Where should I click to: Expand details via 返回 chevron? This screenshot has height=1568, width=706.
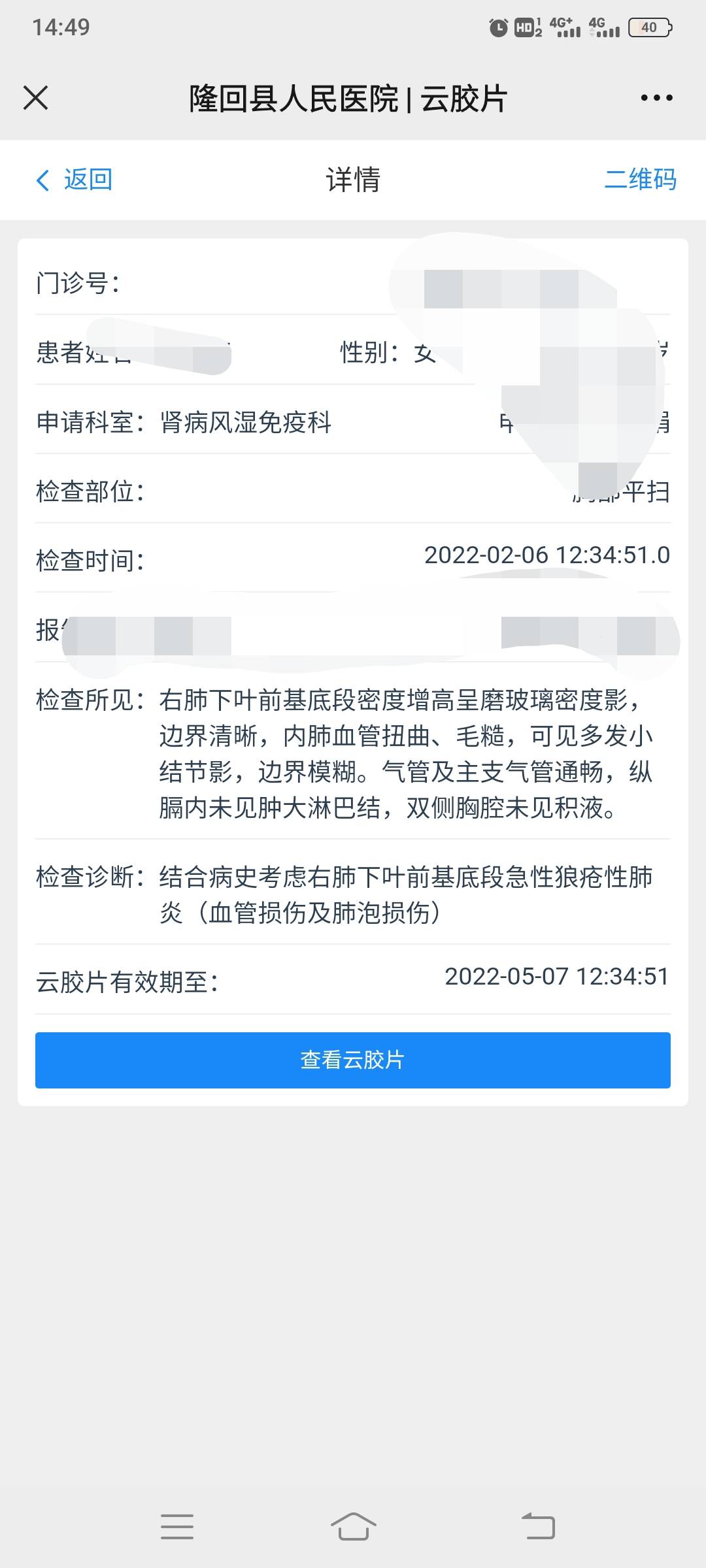coord(75,180)
